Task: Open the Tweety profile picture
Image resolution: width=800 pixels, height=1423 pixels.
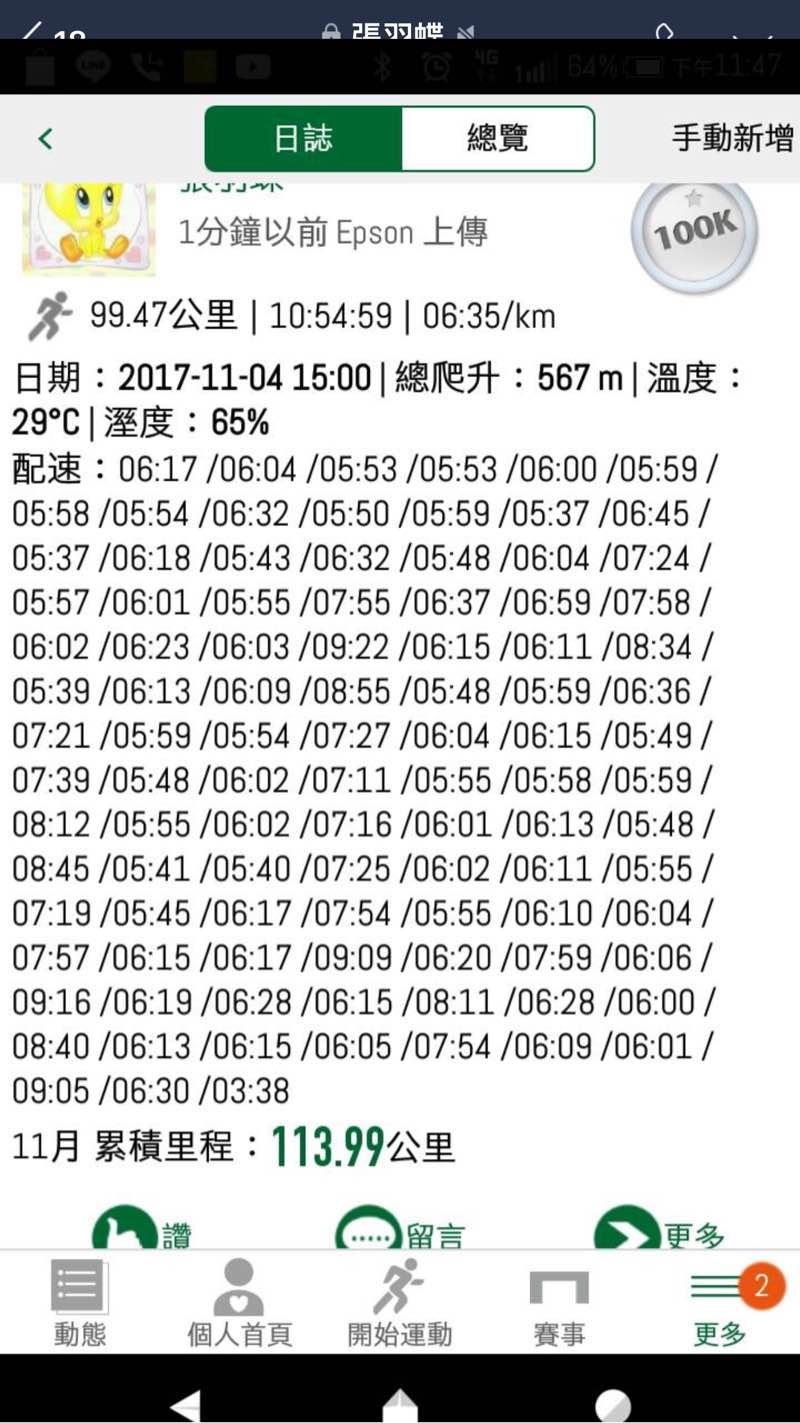Action: point(89,228)
